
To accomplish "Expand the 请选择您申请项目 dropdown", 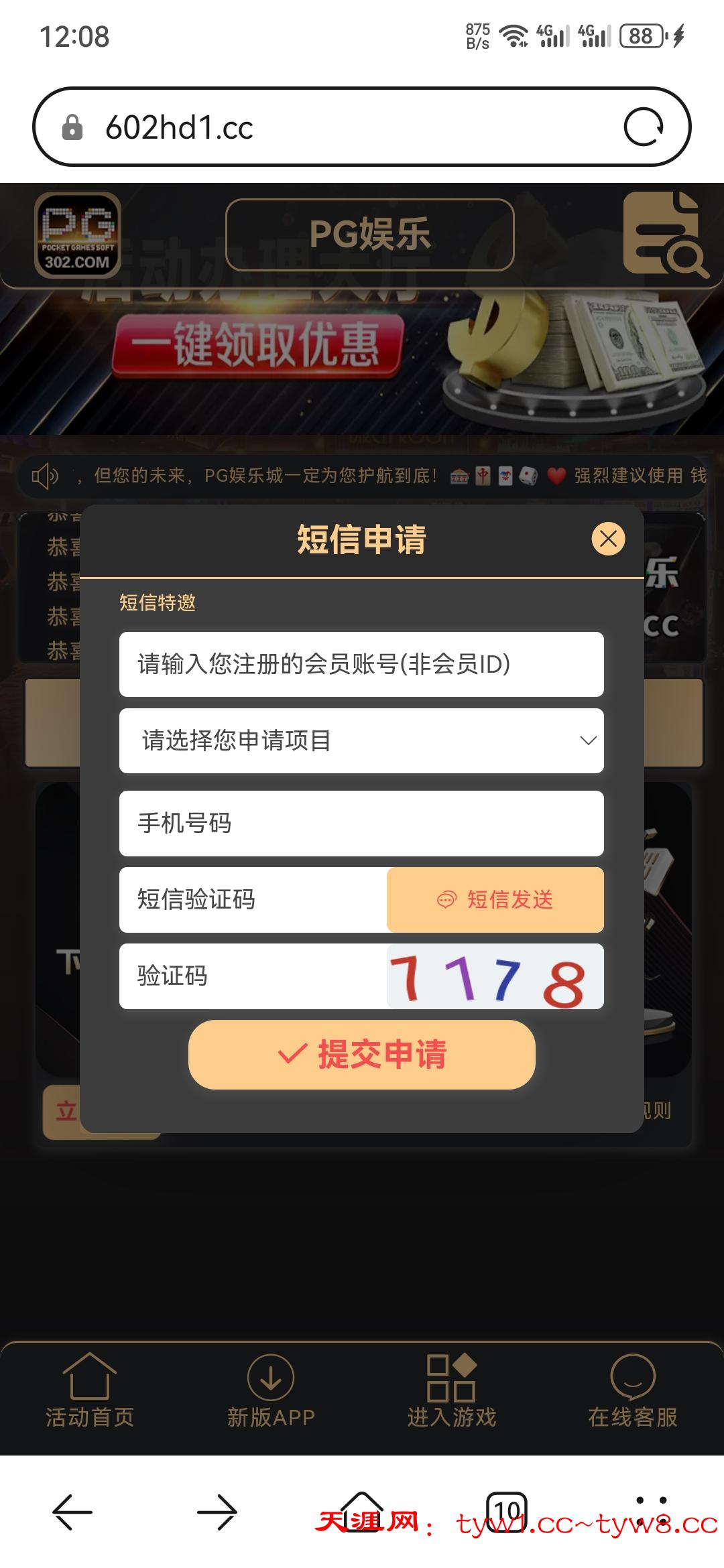I will coord(361,740).
